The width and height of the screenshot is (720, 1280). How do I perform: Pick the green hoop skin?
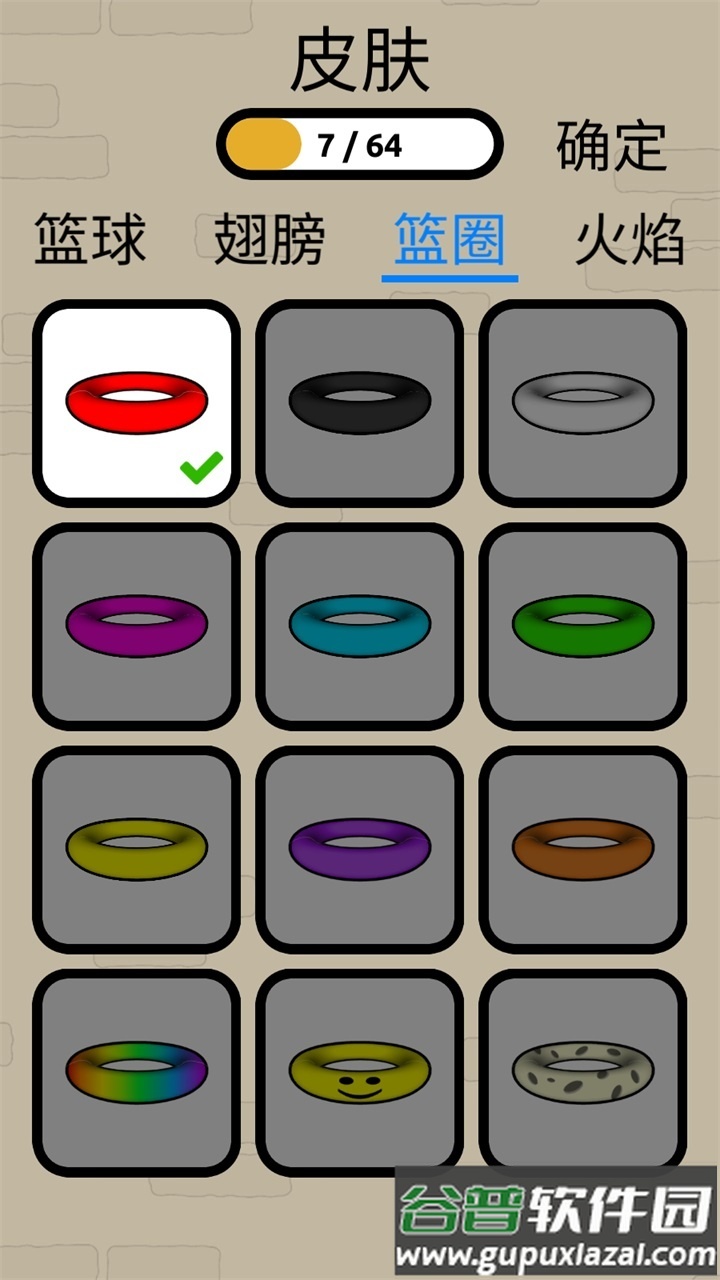point(583,626)
